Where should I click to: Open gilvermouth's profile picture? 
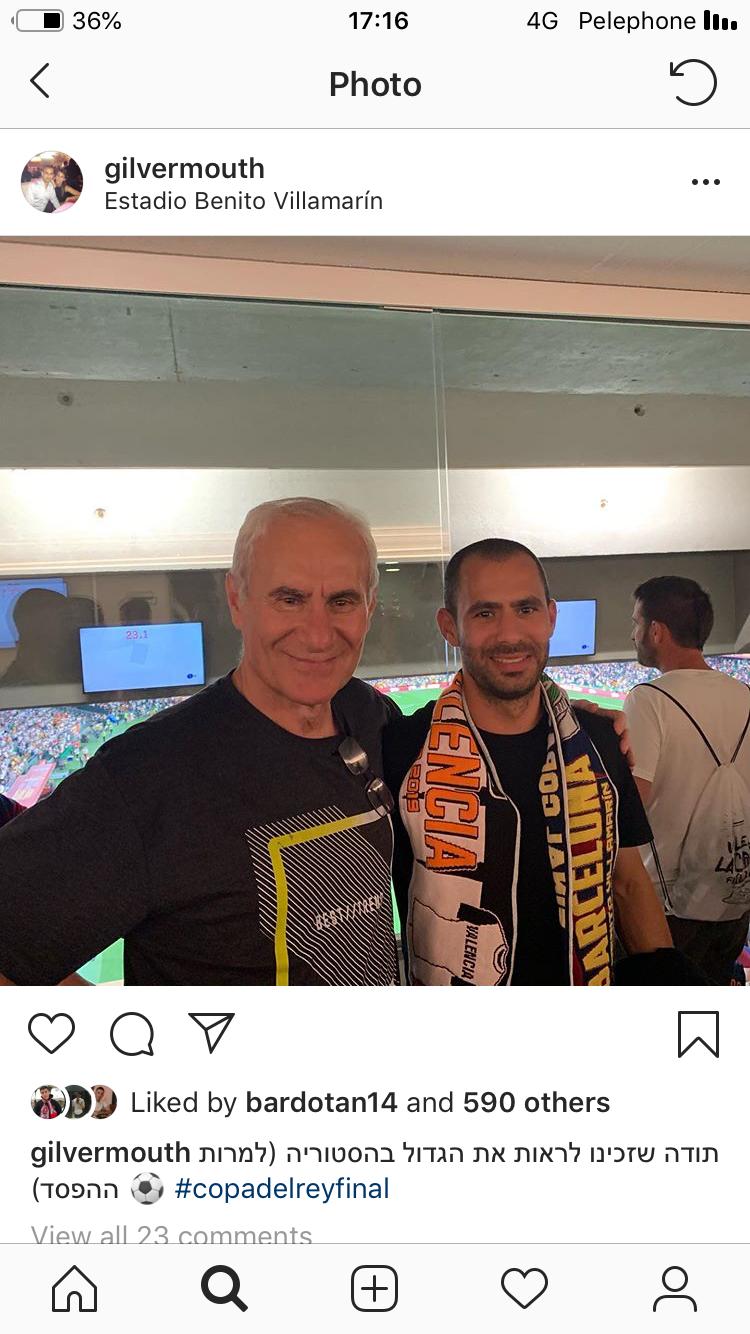(x=52, y=182)
